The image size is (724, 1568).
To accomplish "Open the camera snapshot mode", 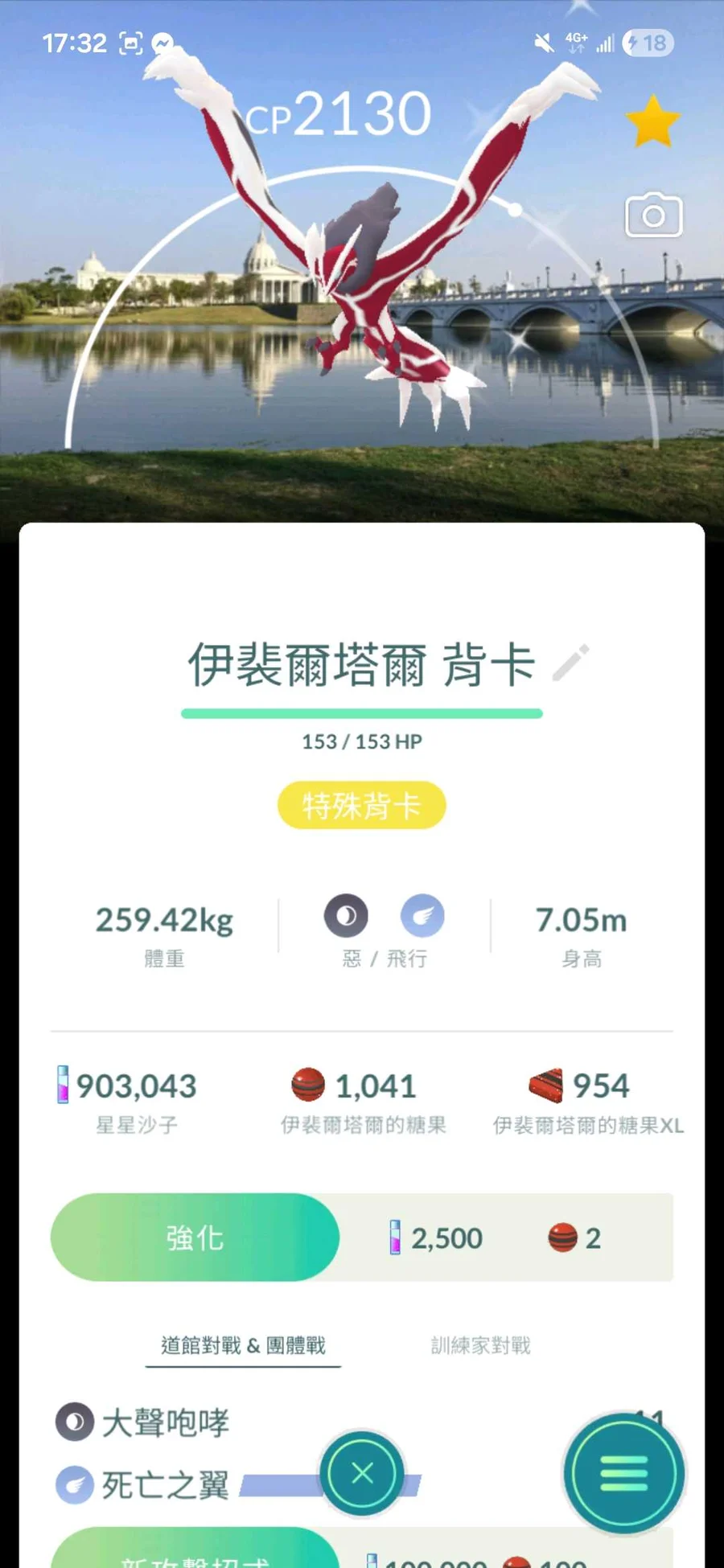I will pyautogui.click(x=653, y=214).
